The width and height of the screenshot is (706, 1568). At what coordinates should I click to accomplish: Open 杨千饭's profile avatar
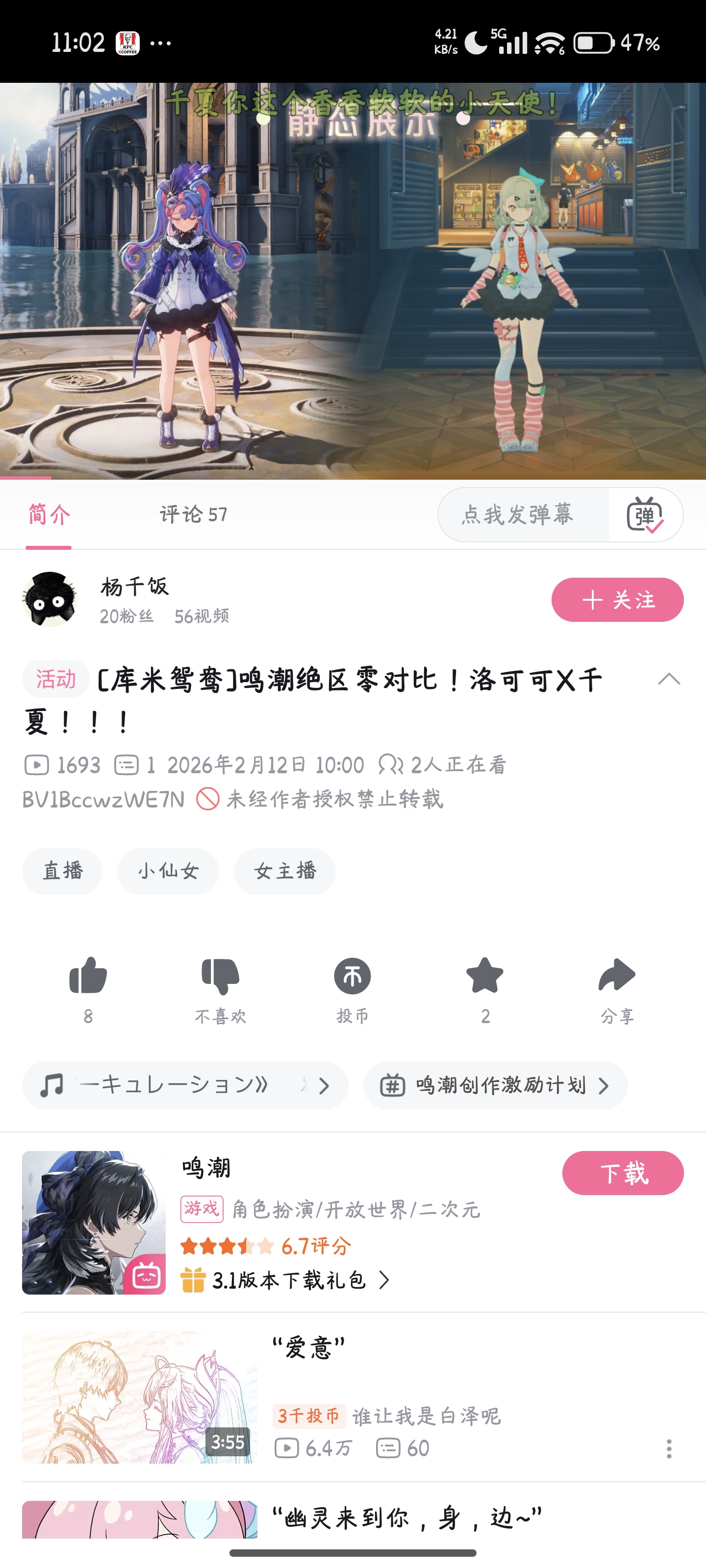pos(50,600)
